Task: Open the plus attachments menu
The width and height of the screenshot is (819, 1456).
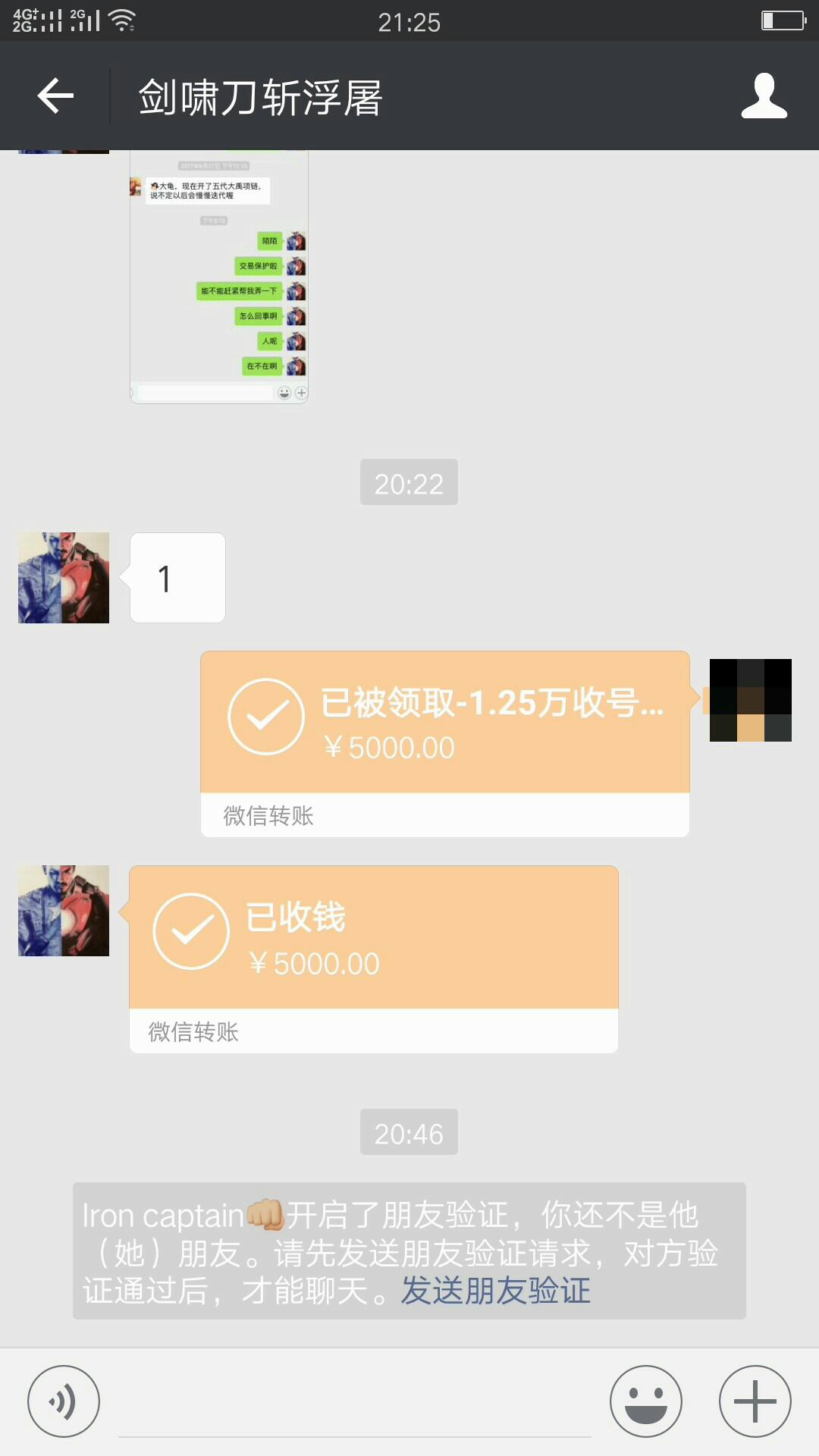Action: 755,1401
